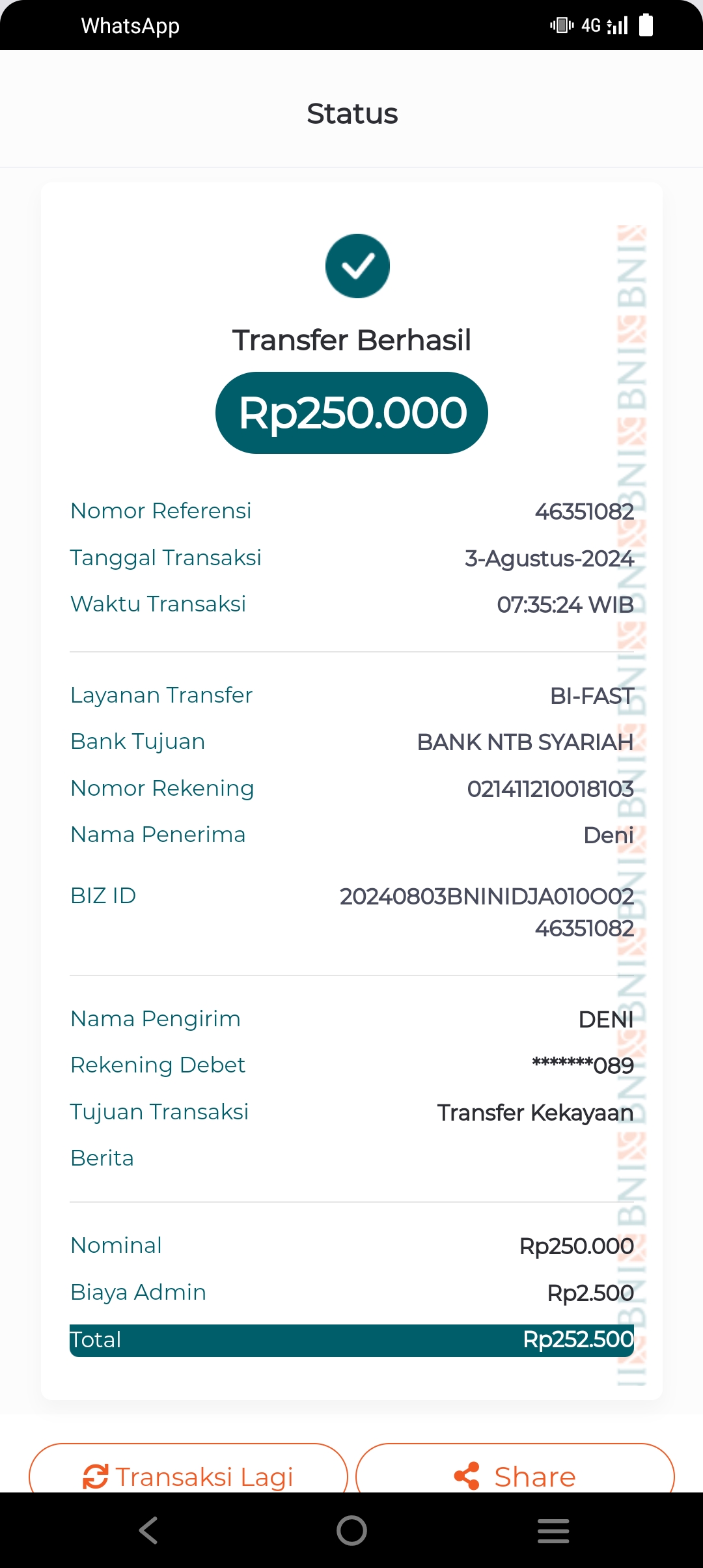Open recent apps from the navigation bar
The width and height of the screenshot is (703, 1568).
(553, 1530)
